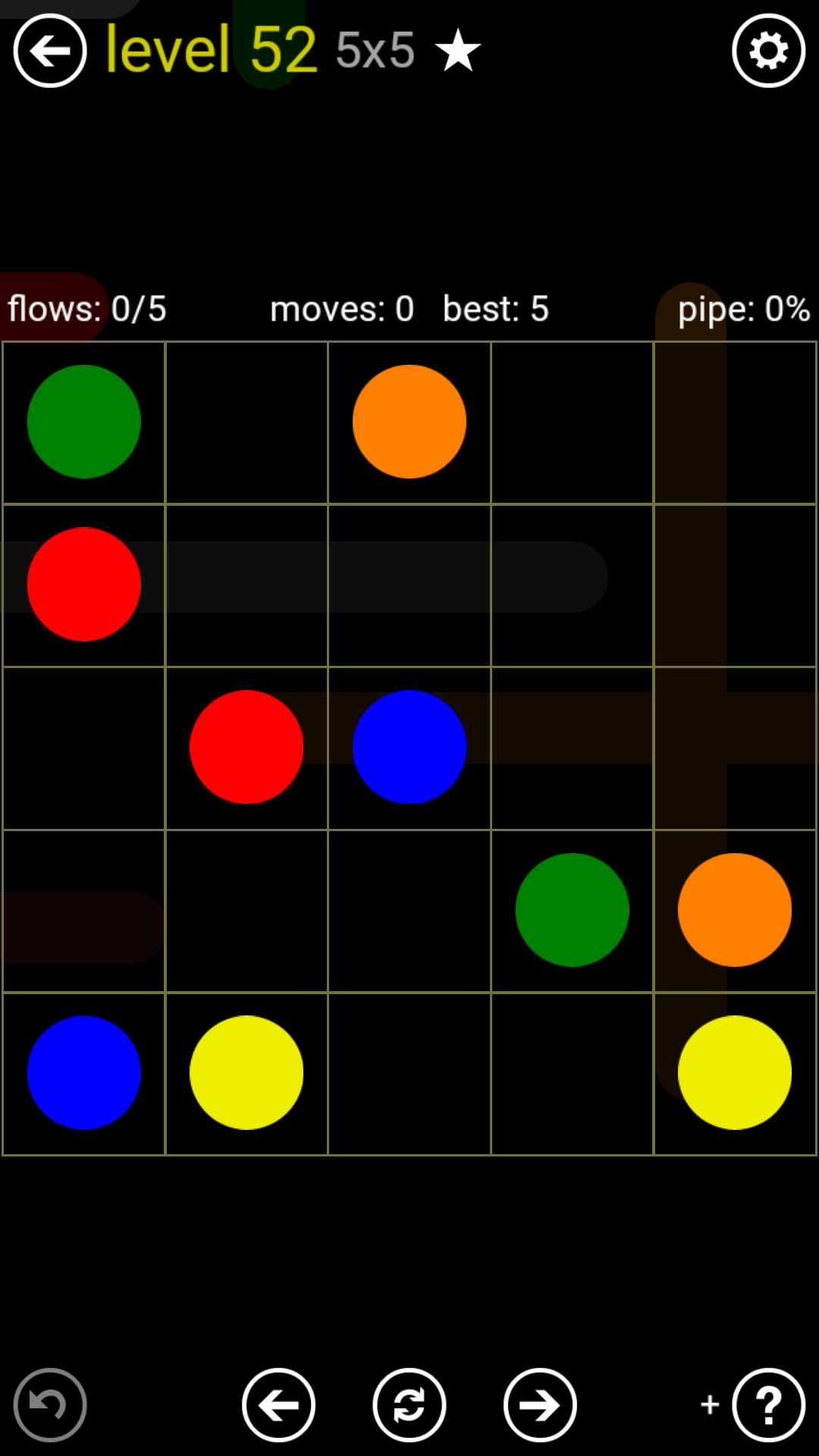Tap the blue dot in the bottom row

84,1072
